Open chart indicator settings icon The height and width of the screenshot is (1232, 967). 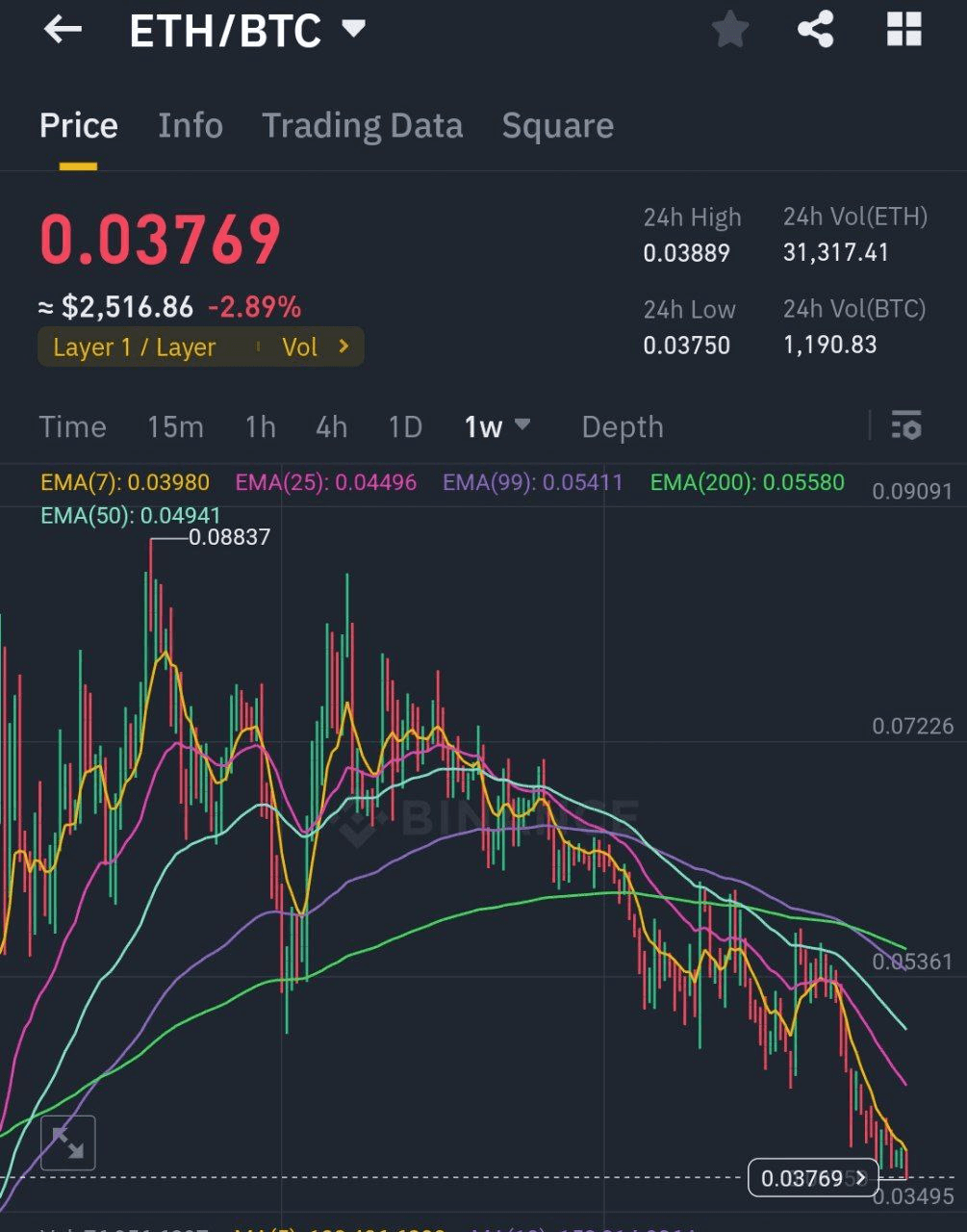tap(905, 425)
